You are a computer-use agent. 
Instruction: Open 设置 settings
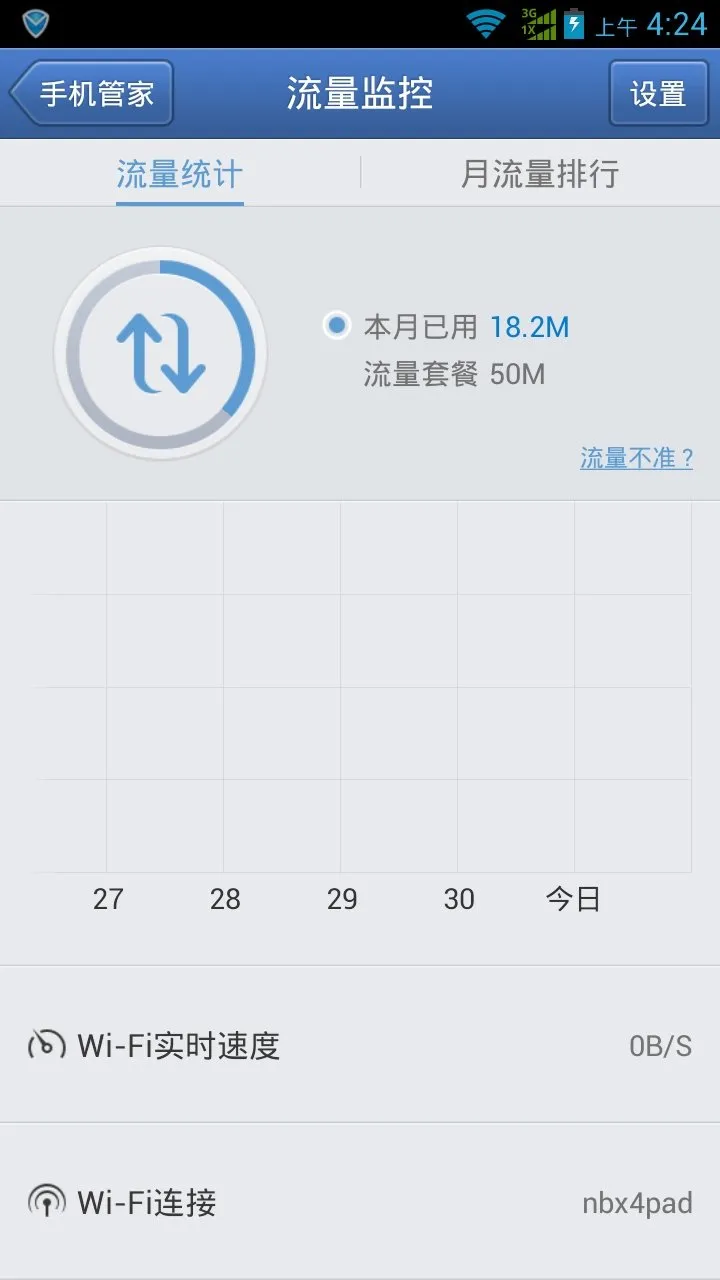point(658,94)
